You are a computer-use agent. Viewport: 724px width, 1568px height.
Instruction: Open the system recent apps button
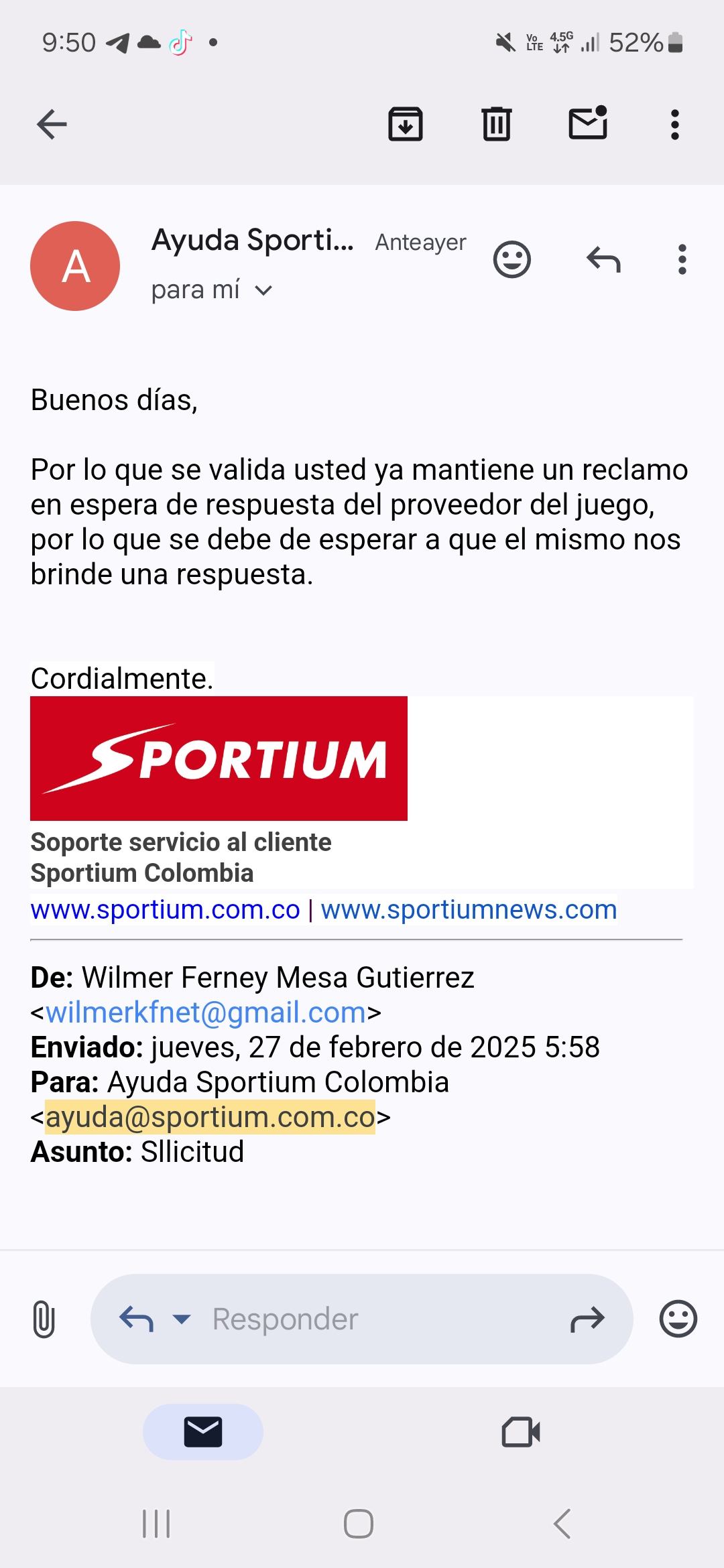tap(156, 1524)
